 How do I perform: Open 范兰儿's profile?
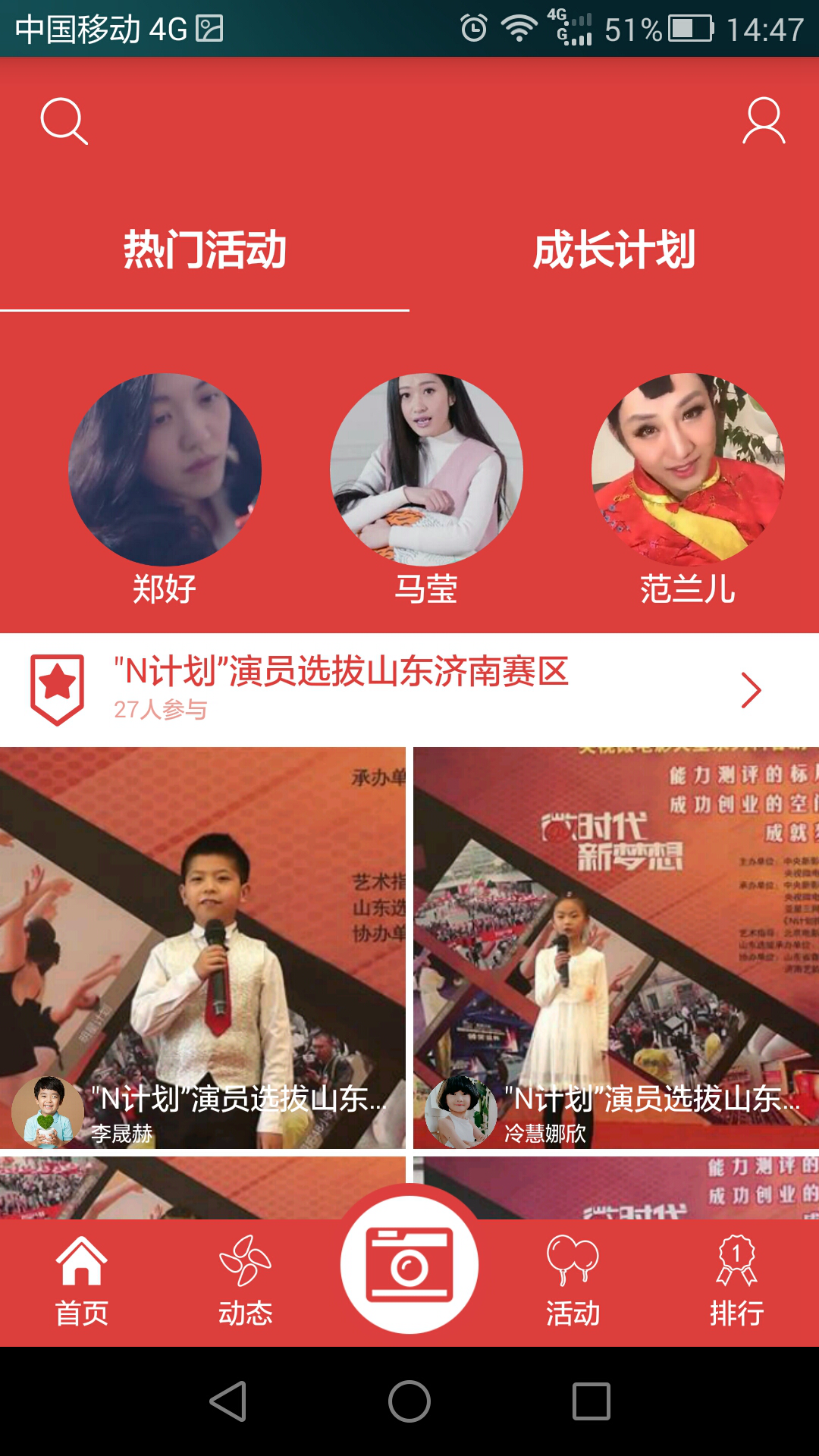(688, 470)
